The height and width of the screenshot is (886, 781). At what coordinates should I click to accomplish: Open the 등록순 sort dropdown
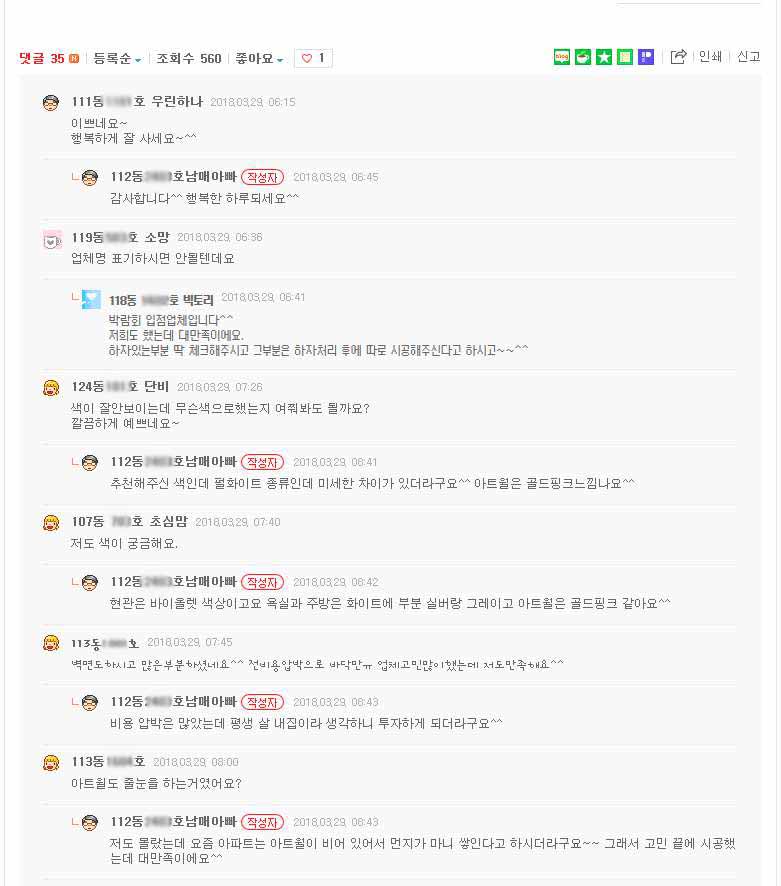tap(117, 59)
